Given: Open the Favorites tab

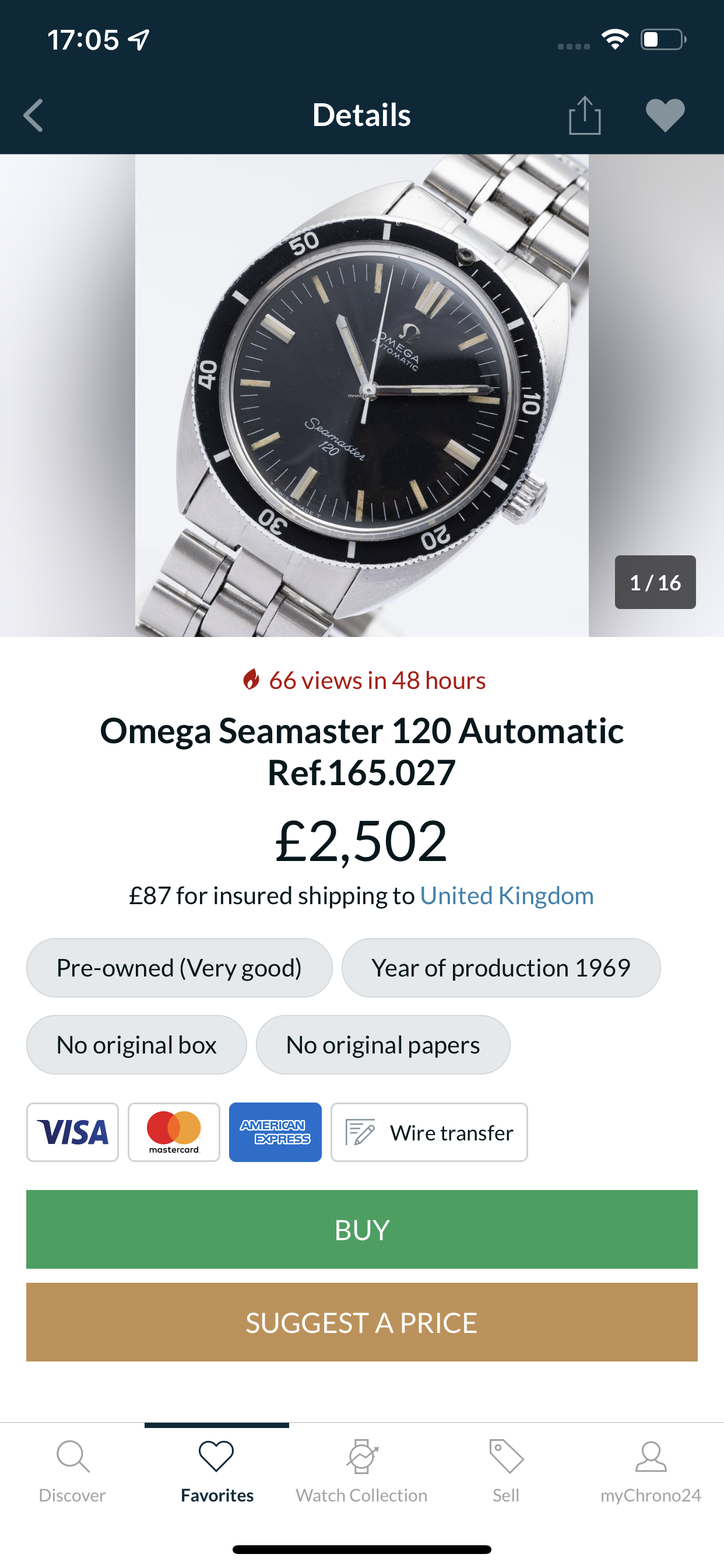Looking at the screenshot, I should (217, 1471).
